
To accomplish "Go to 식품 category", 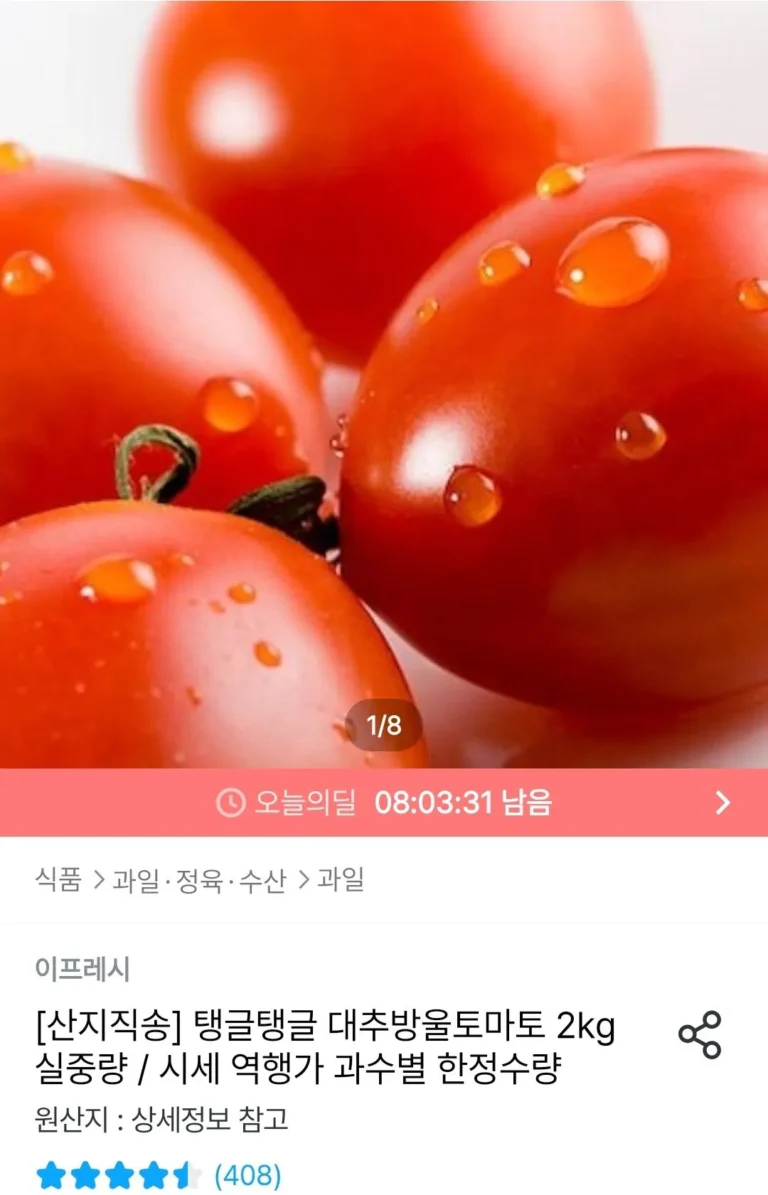I will click(x=57, y=881).
